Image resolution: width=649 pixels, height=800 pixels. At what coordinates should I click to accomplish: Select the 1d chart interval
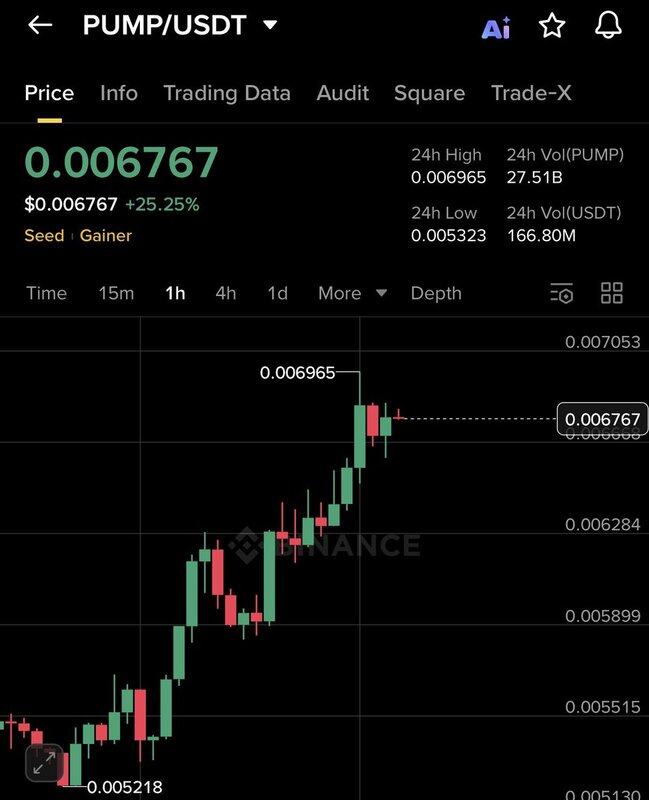tap(277, 293)
